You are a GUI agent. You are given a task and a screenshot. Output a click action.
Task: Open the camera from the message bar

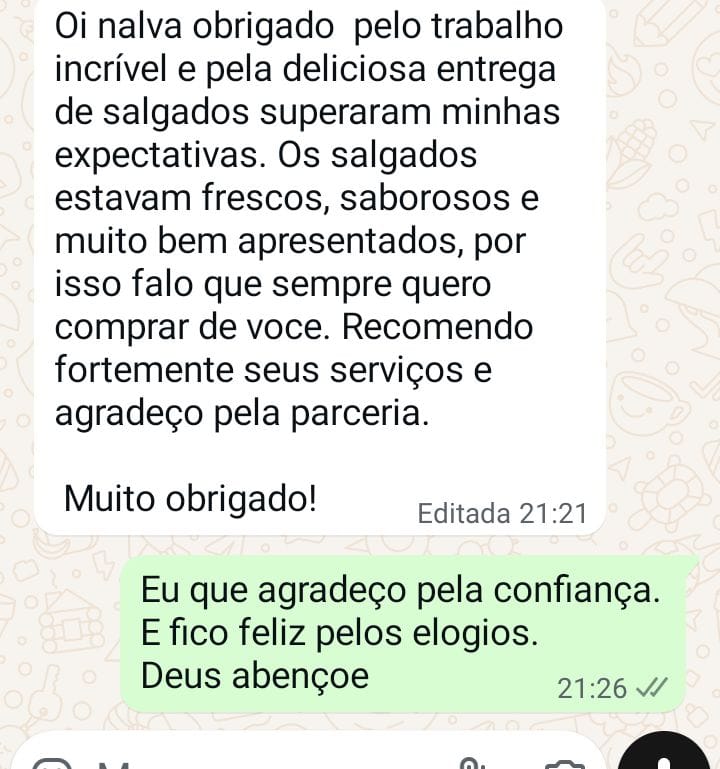point(567,765)
